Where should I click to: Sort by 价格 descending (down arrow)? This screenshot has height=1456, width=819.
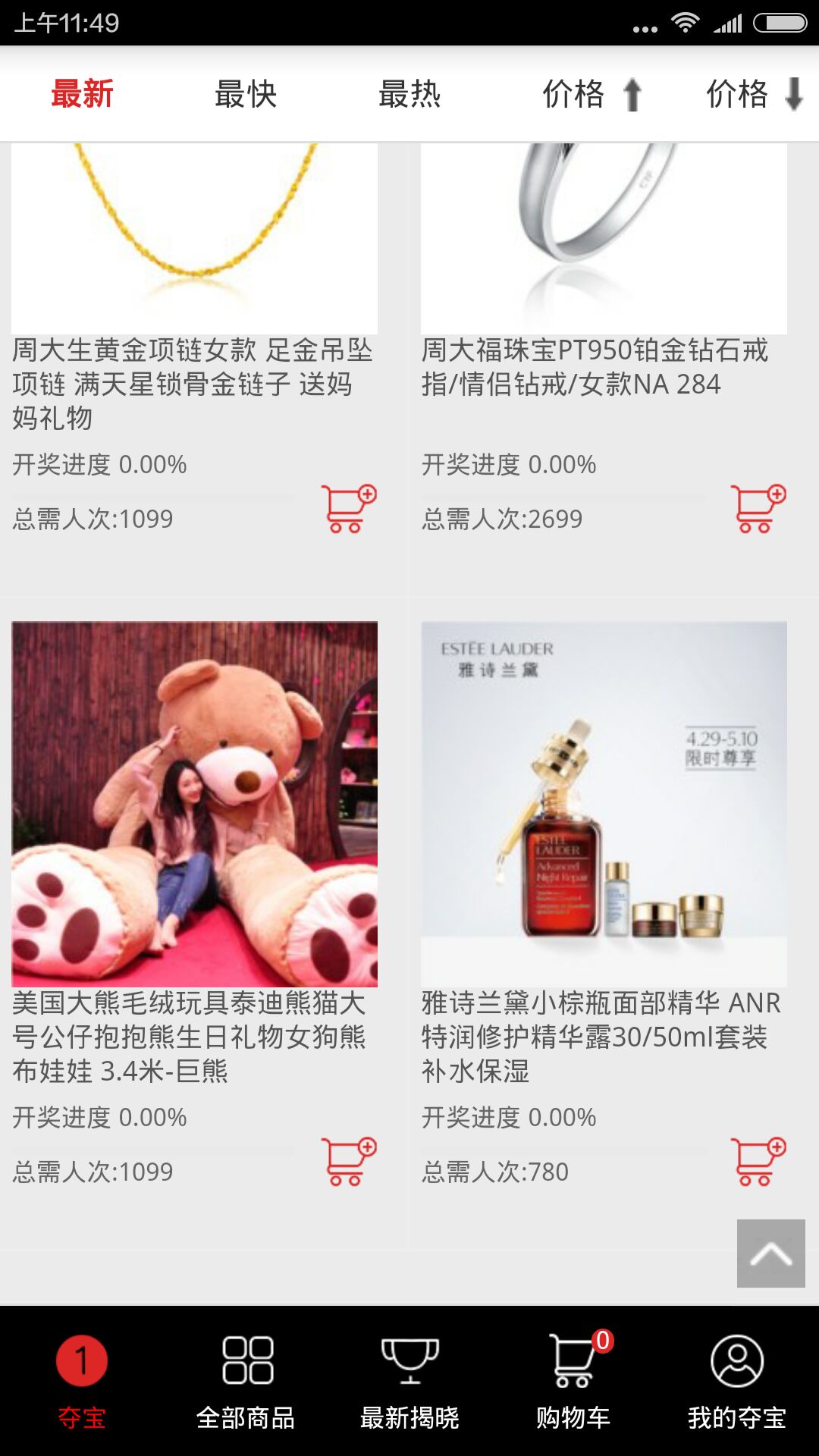754,94
